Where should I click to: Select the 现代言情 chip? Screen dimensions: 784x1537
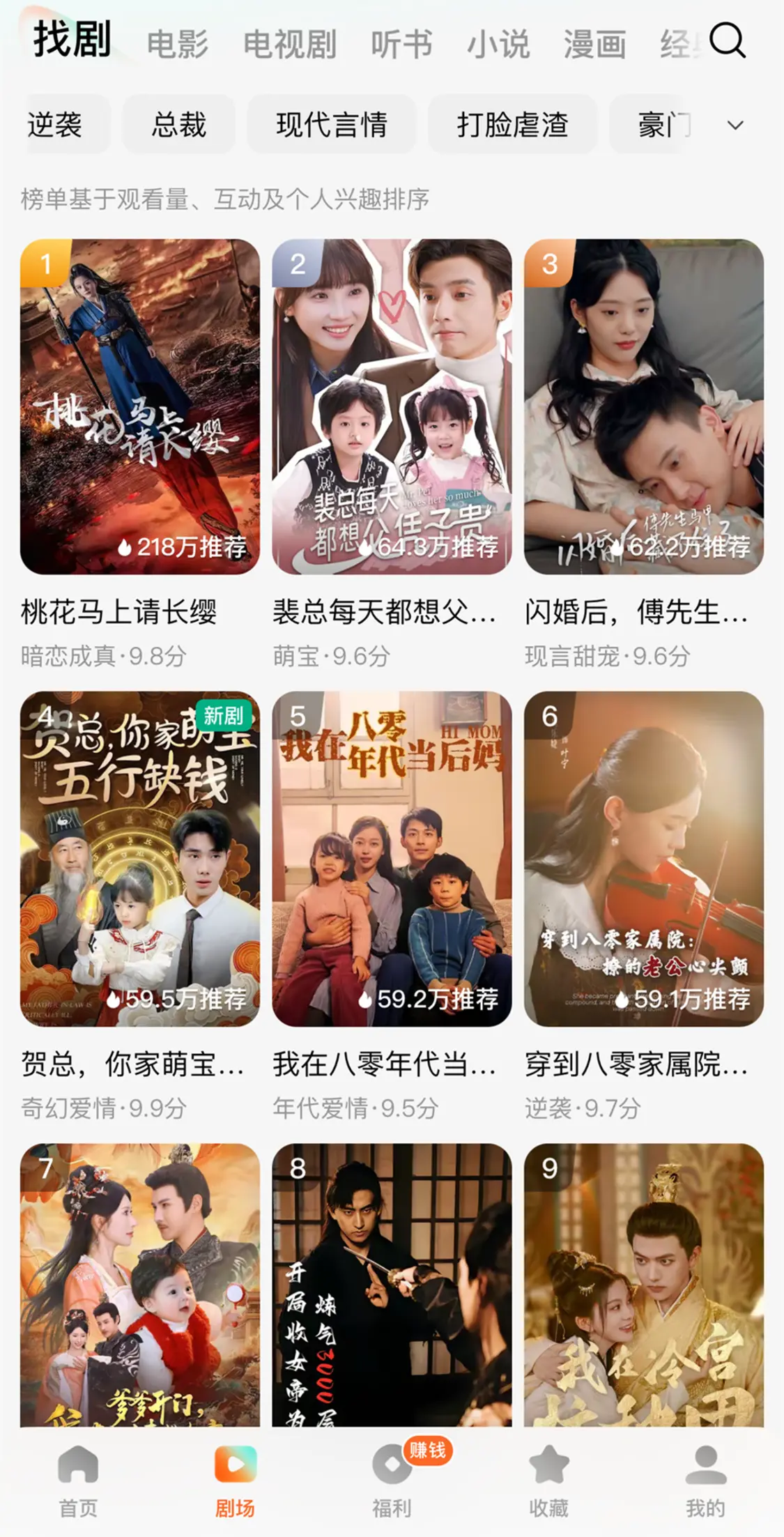tap(332, 125)
